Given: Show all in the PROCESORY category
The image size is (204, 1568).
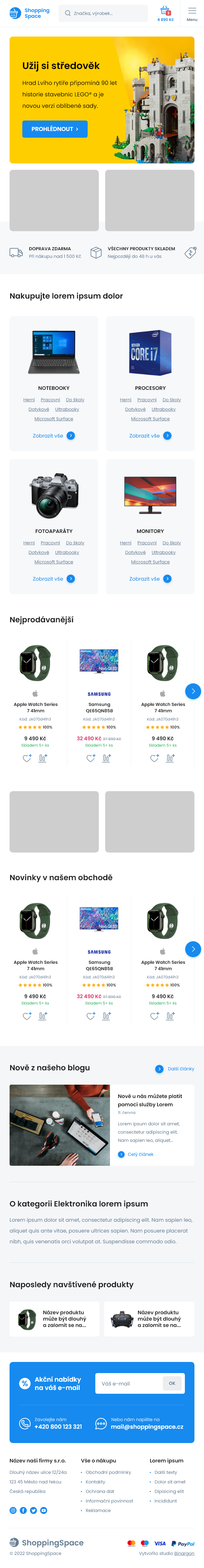Looking at the screenshot, I should click(149, 436).
